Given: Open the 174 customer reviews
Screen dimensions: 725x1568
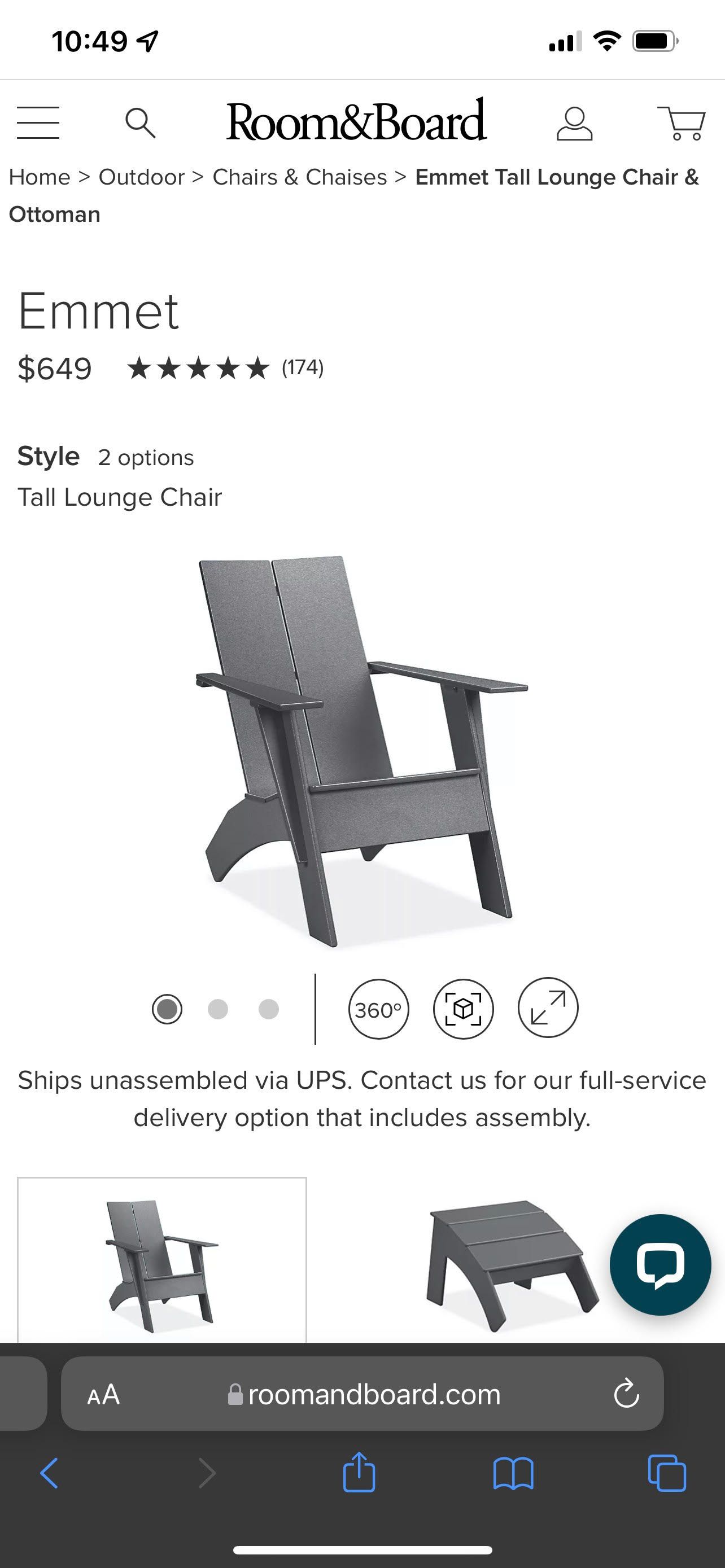Looking at the screenshot, I should (x=302, y=367).
